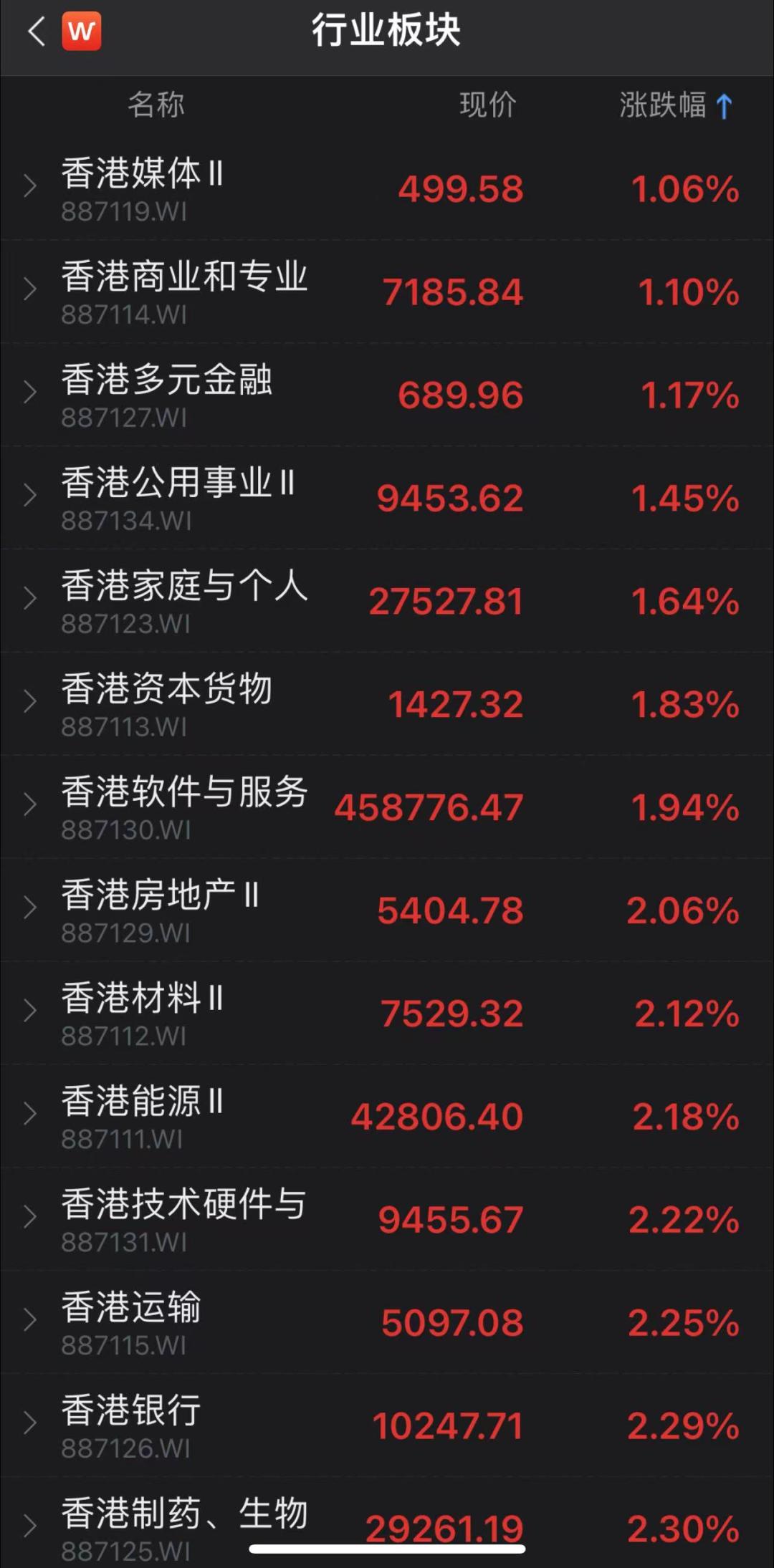Open 香港房地产II row
774x1568 pixels.
pyautogui.click(x=387, y=911)
